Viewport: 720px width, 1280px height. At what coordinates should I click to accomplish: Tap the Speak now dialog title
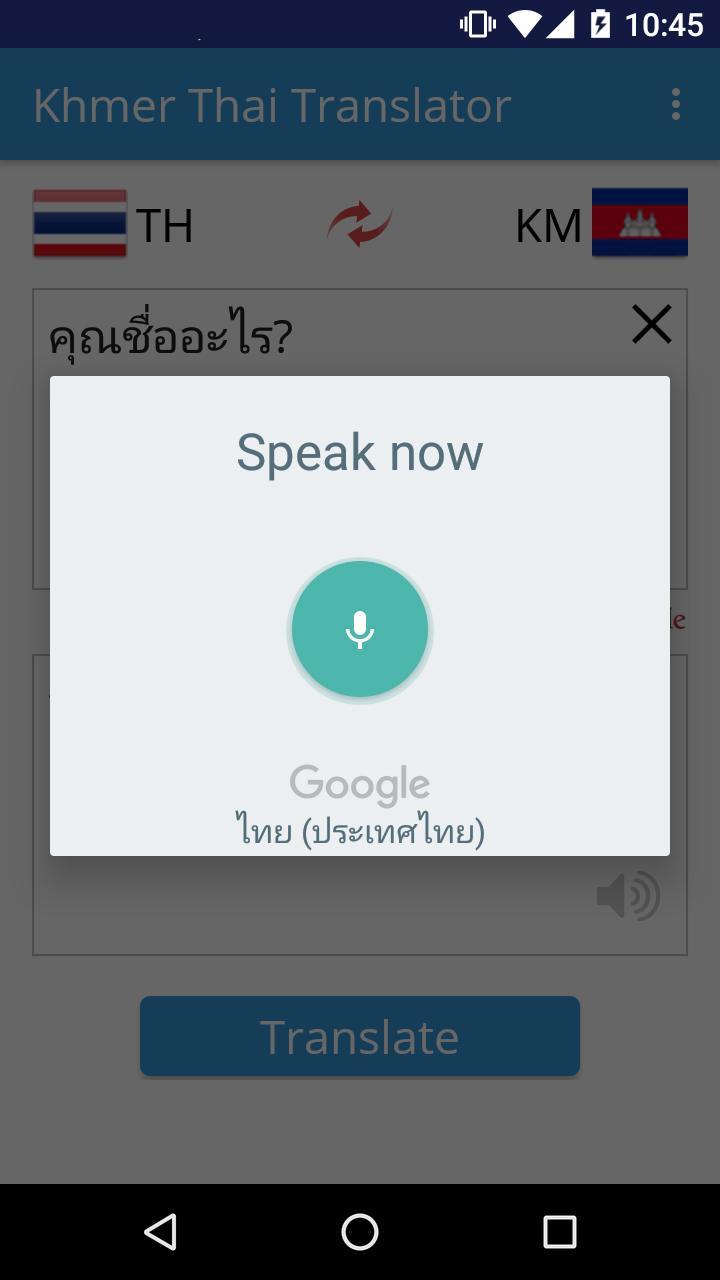360,452
